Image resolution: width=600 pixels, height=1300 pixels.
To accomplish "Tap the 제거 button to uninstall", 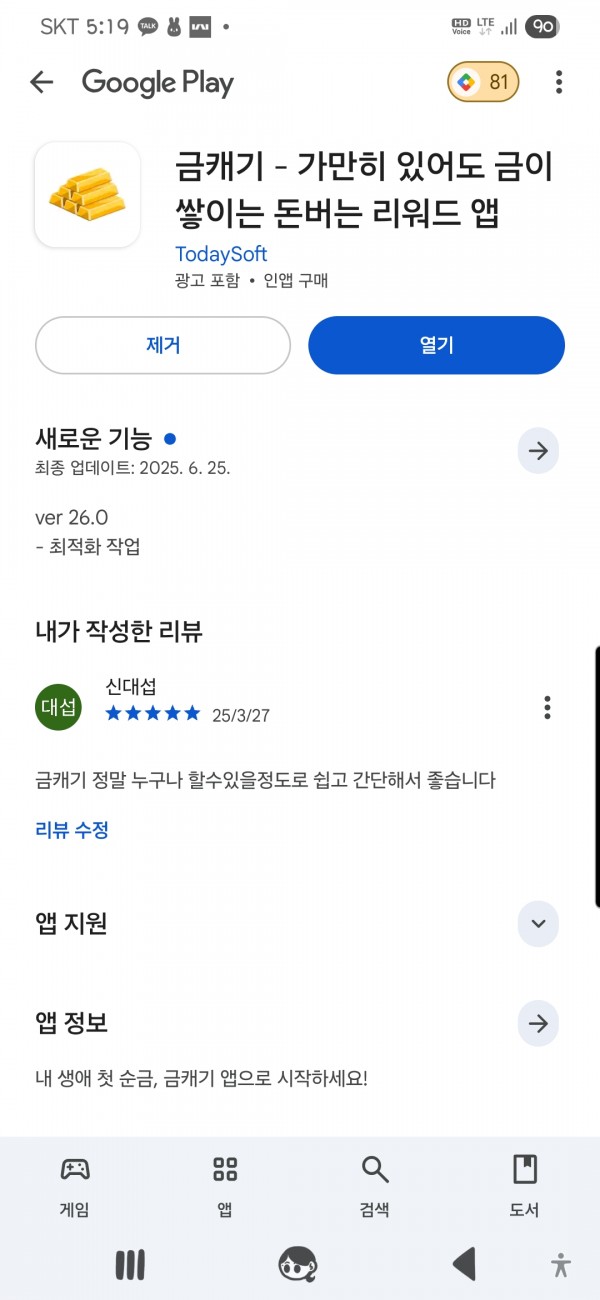I will [163, 345].
